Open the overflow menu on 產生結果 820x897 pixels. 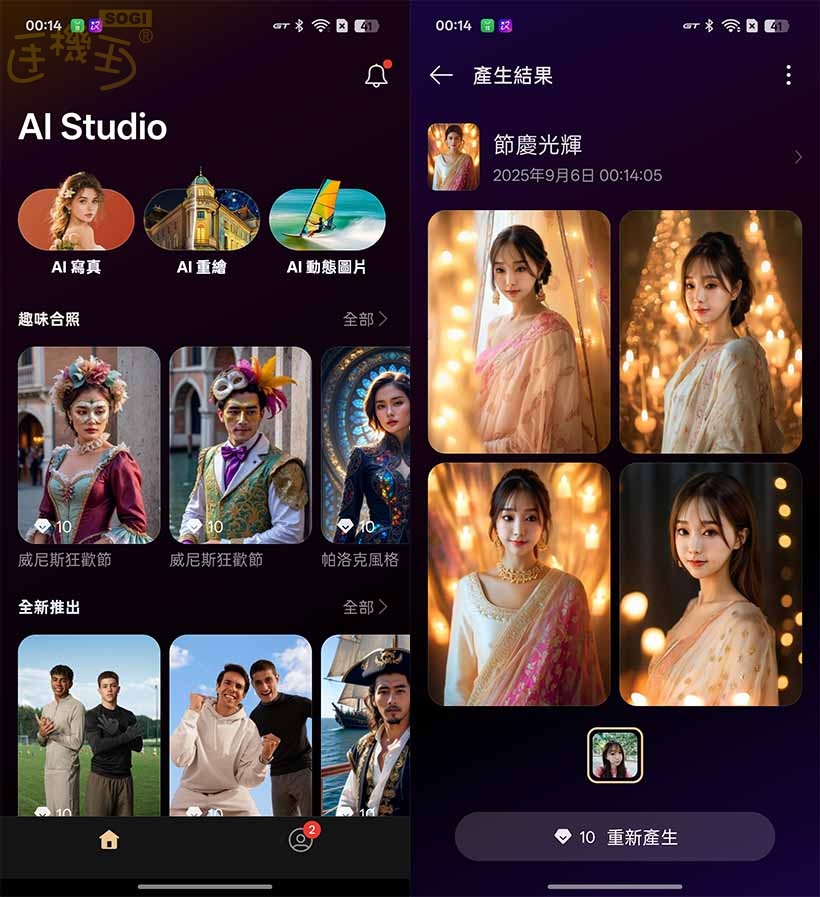point(788,75)
